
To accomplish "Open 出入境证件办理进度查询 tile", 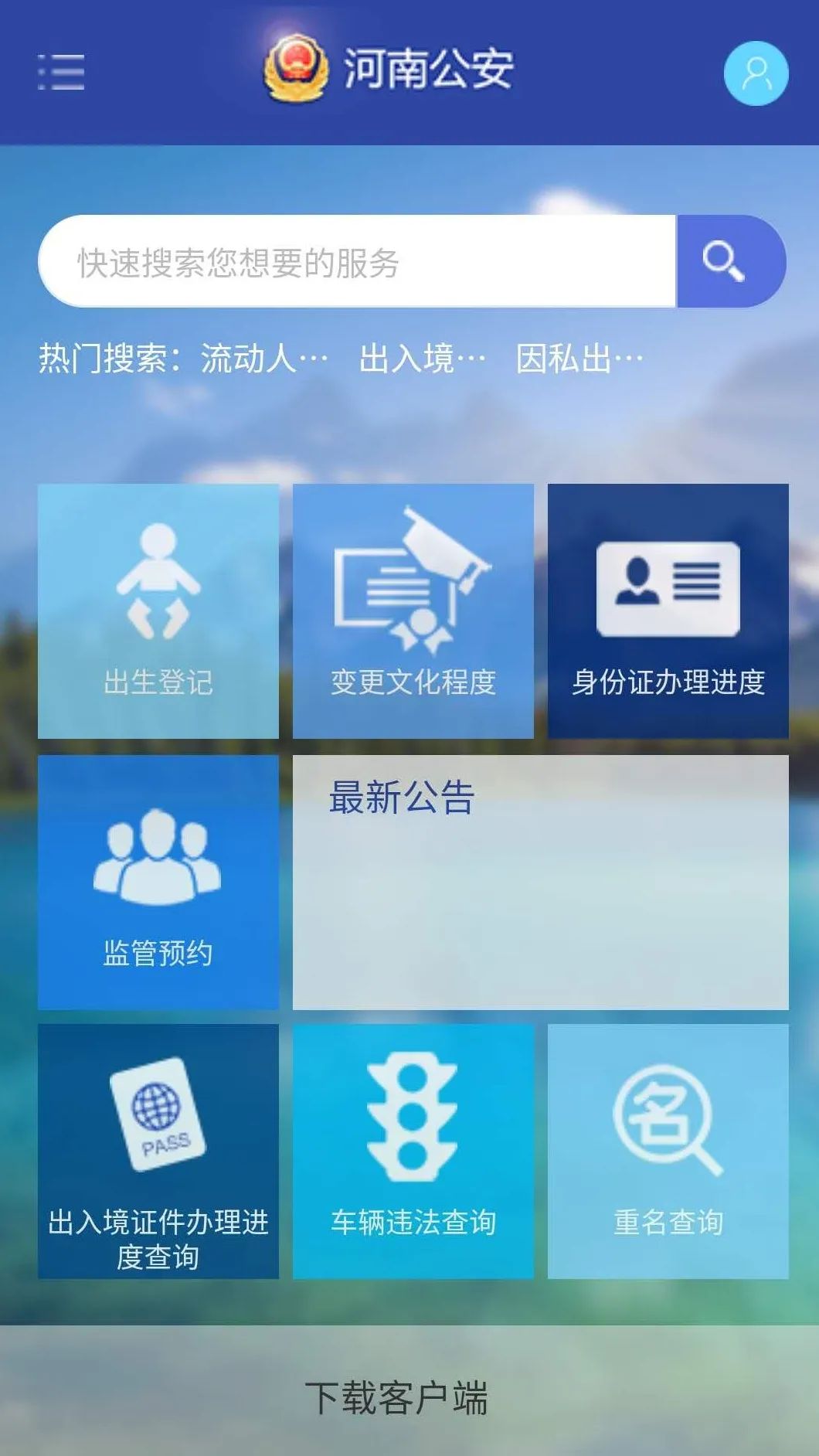I will [158, 1152].
